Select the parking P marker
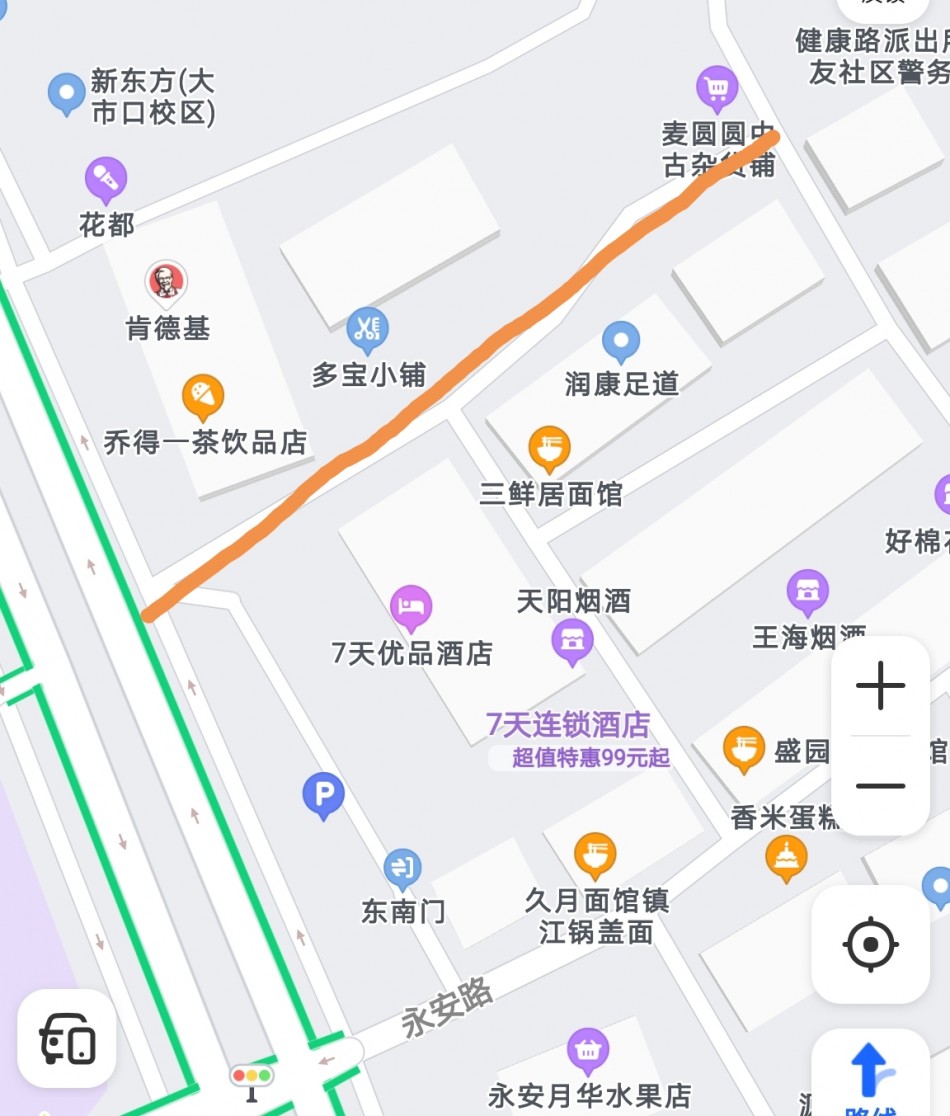The width and height of the screenshot is (950, 1116). point(323,796)
